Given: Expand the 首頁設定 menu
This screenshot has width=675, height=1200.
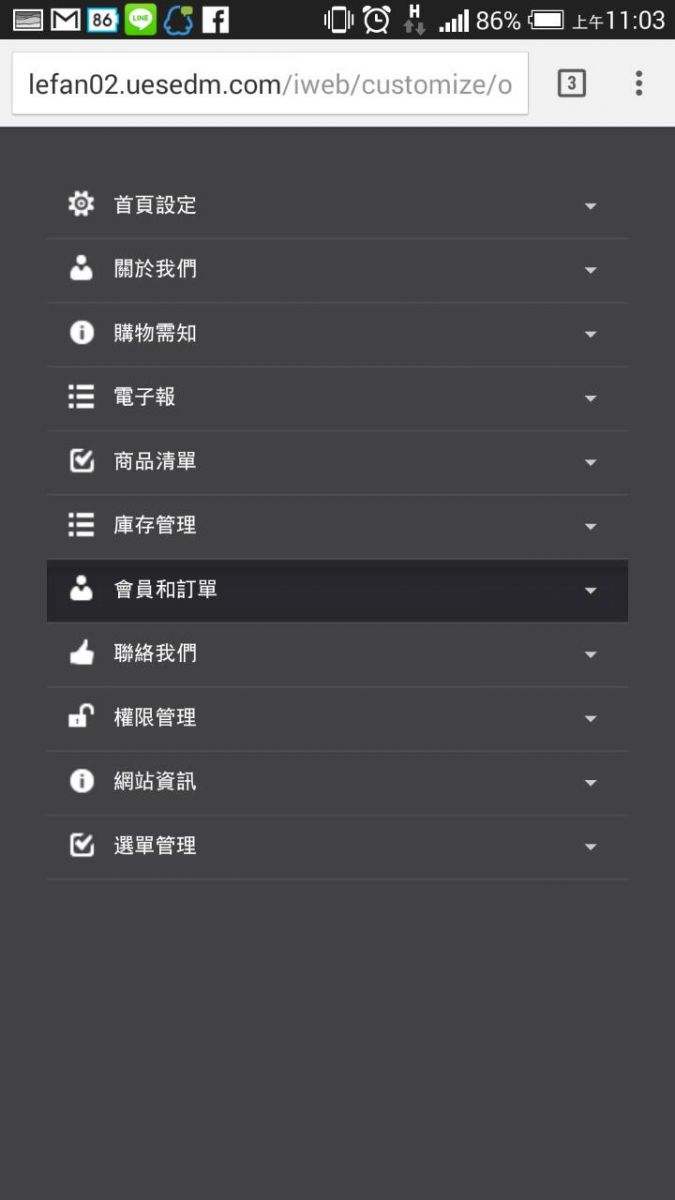Looking at the screenshot, I should [336, 206].
